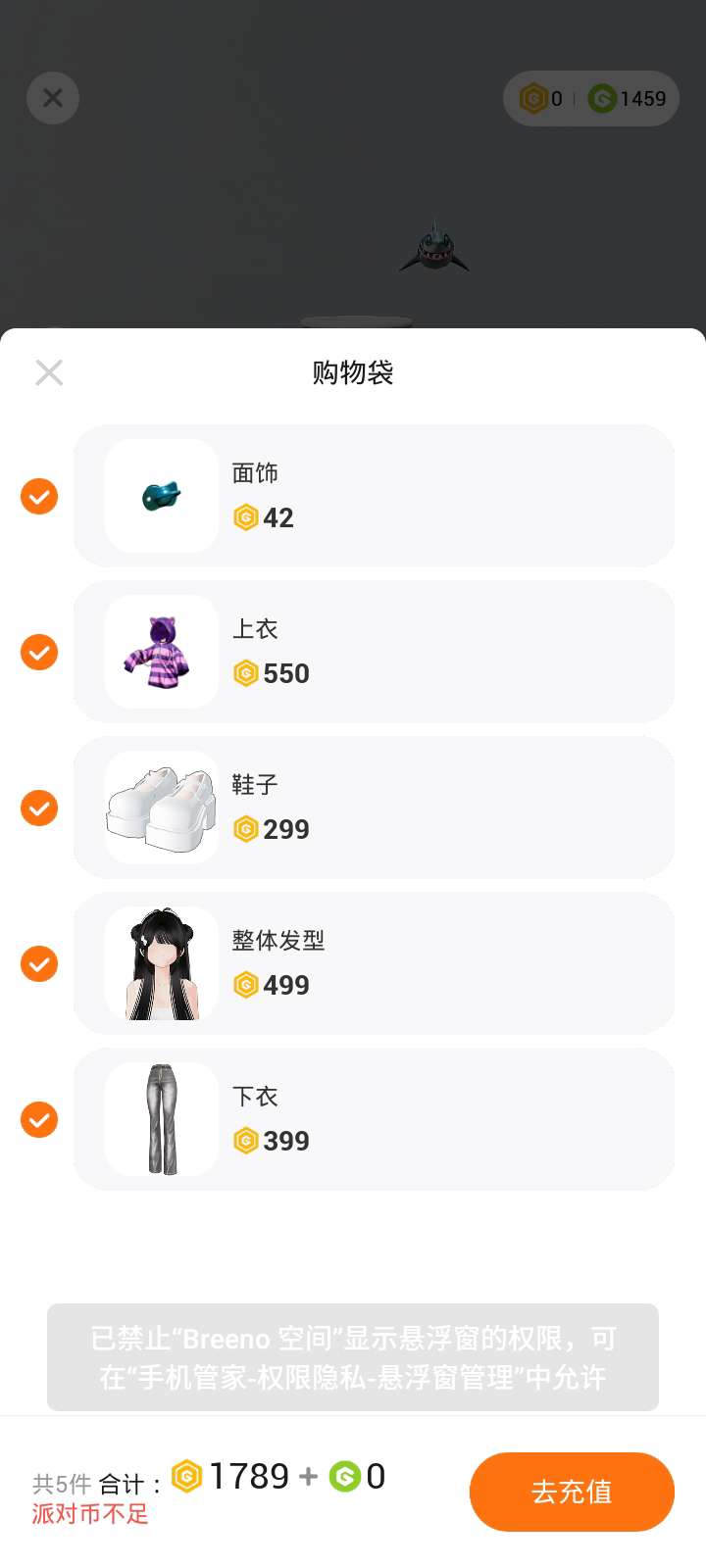Uncheck the 下衣 item priced 399
The height and width of the screenshot is (1568, 706).
tap(39, 1120)
